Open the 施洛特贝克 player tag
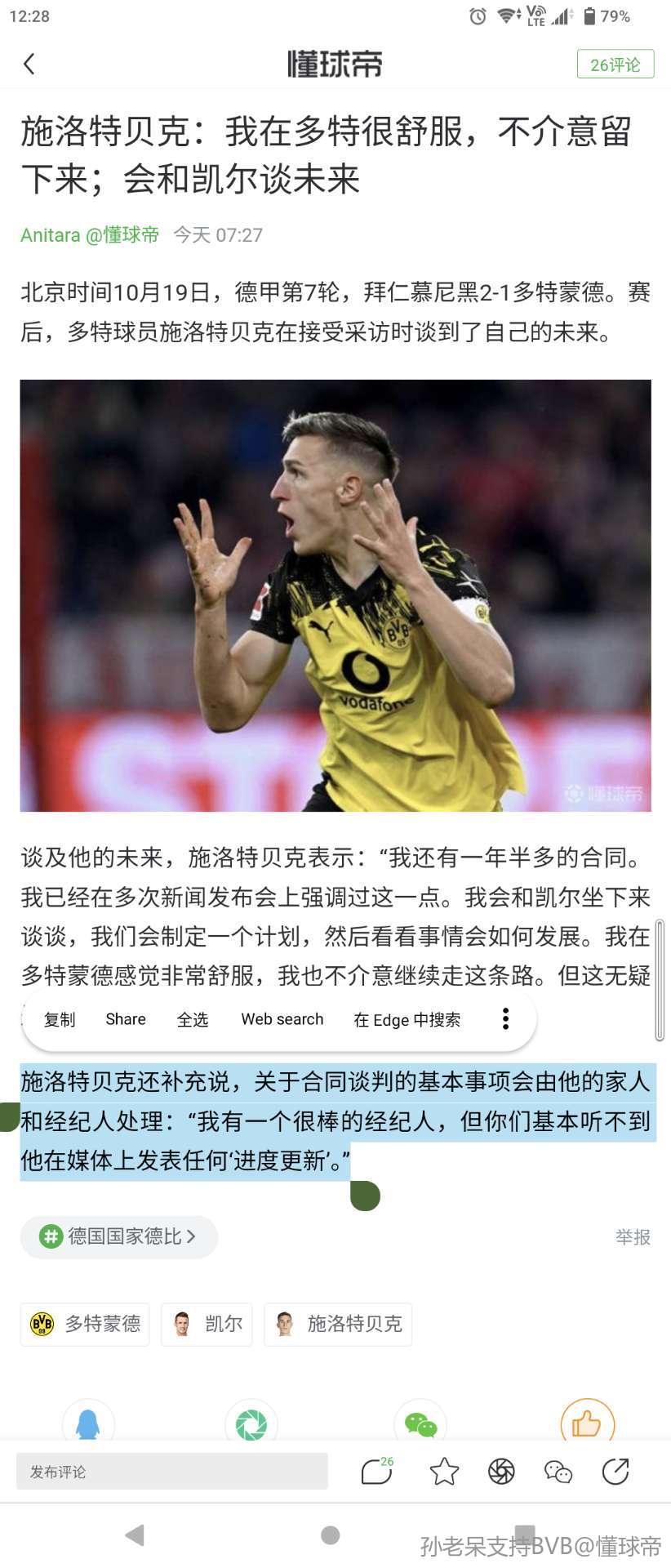671x1568 pixels. click(x=338, y=1324)
